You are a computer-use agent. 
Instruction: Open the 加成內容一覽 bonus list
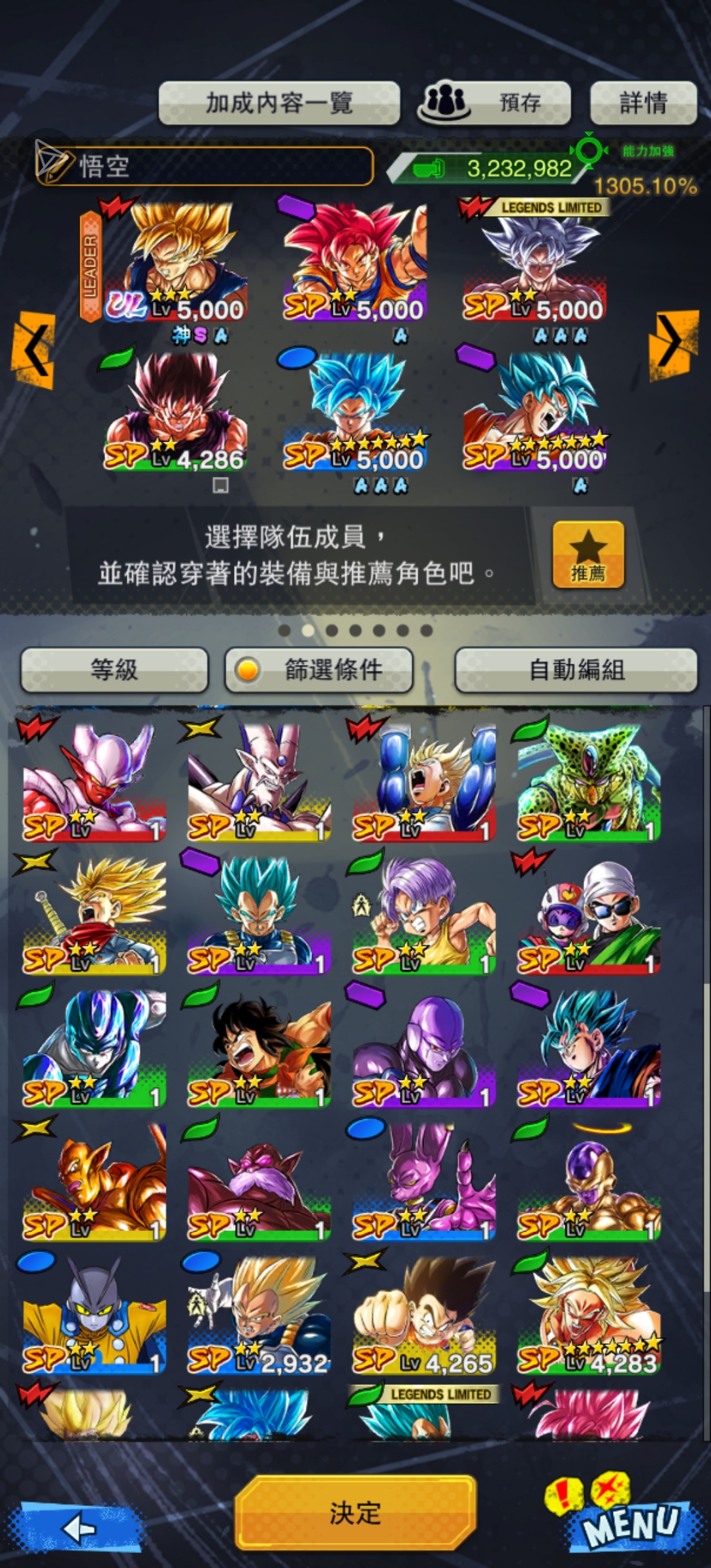point(279,103)
